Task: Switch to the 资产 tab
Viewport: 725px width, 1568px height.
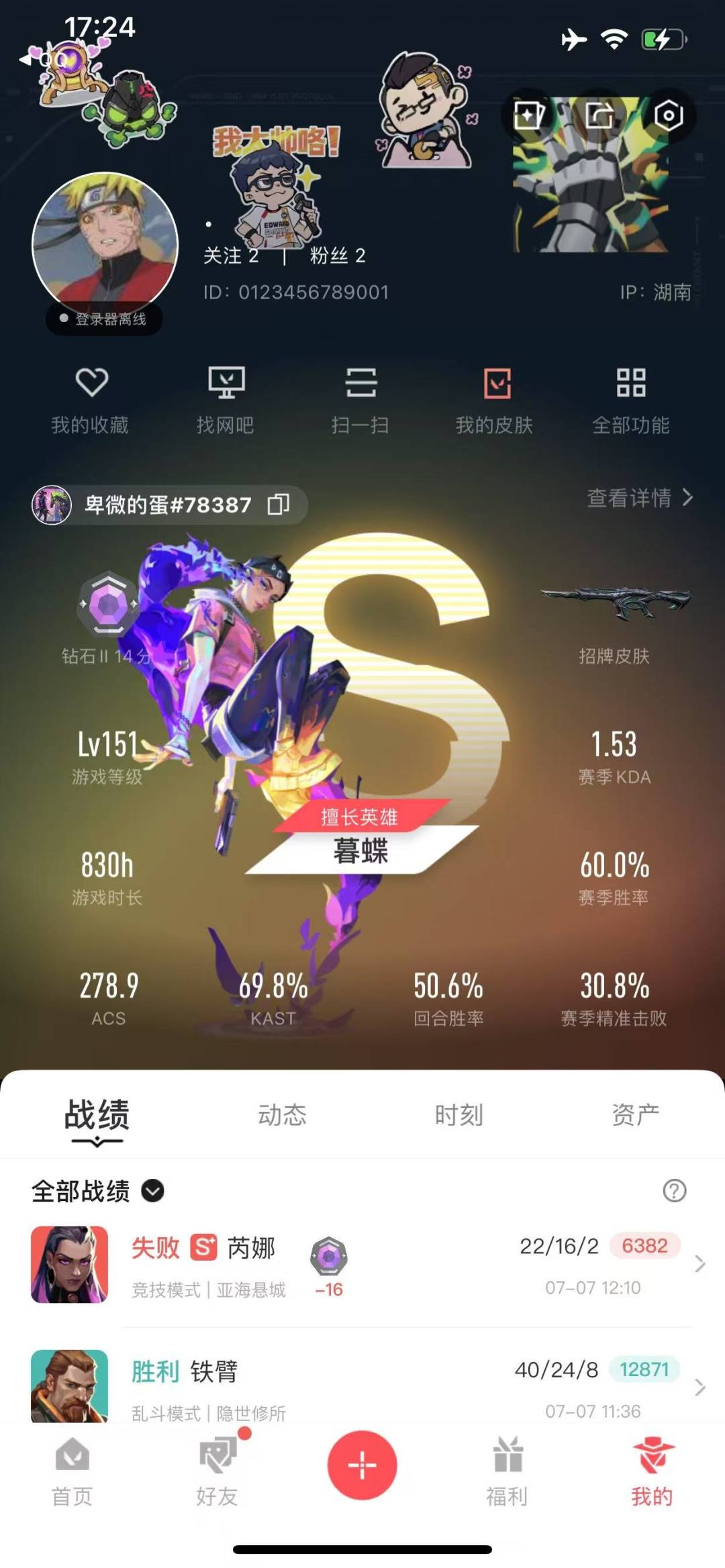Action: (x=635, y=1115)
